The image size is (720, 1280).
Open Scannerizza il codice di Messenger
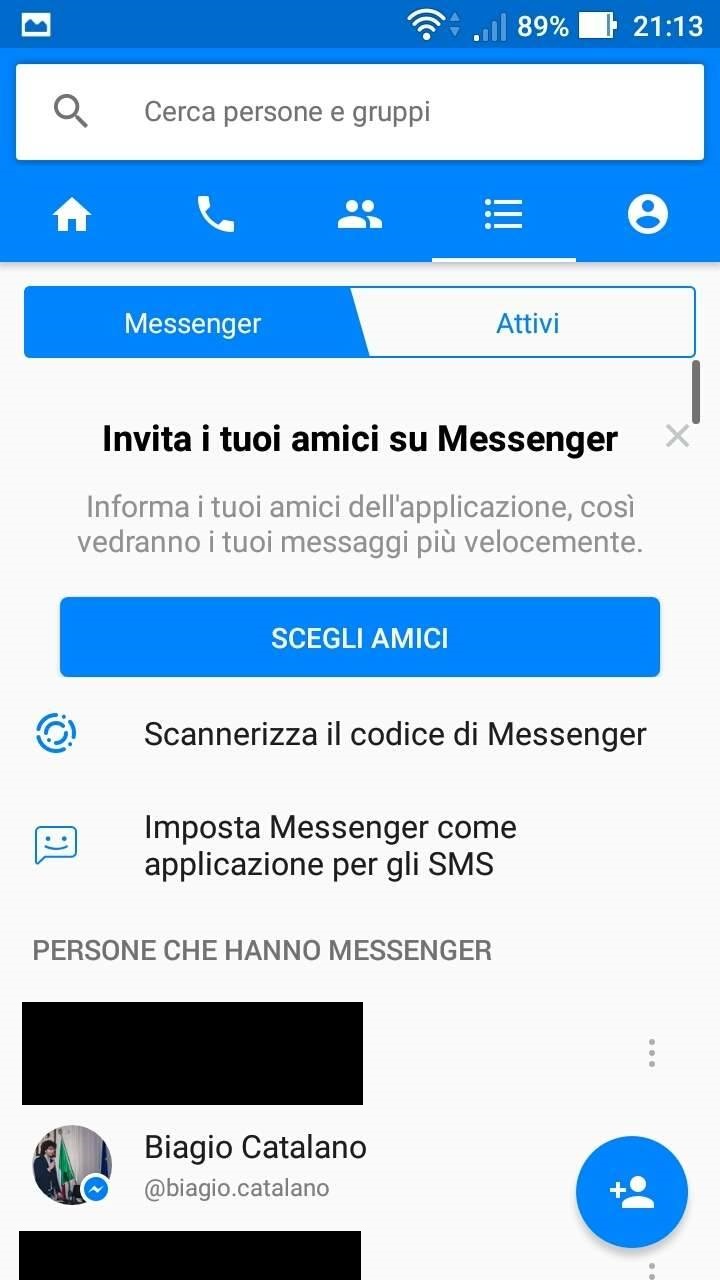coord(360,734)
